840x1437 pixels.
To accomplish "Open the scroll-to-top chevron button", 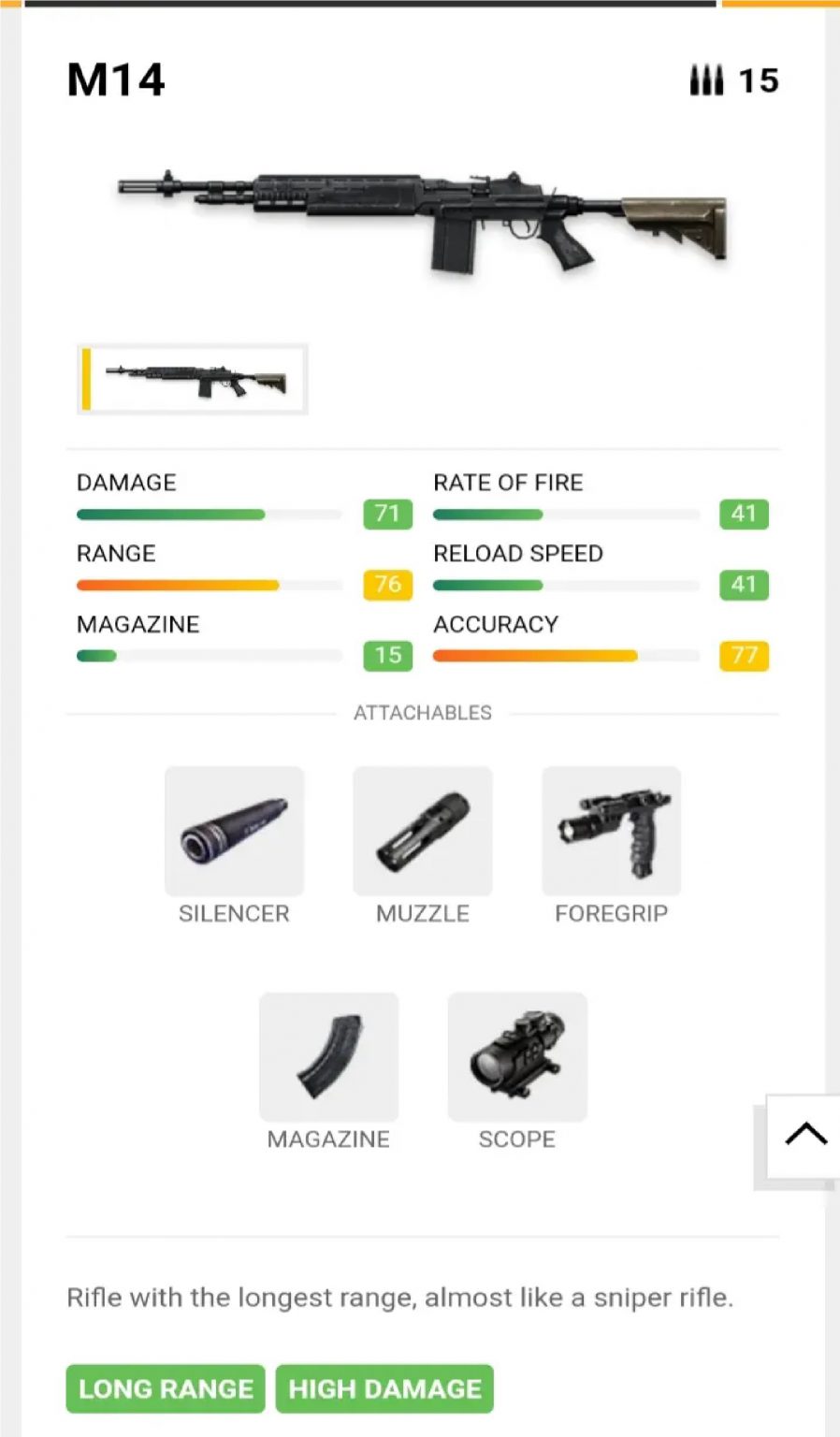I will 804,1134.
